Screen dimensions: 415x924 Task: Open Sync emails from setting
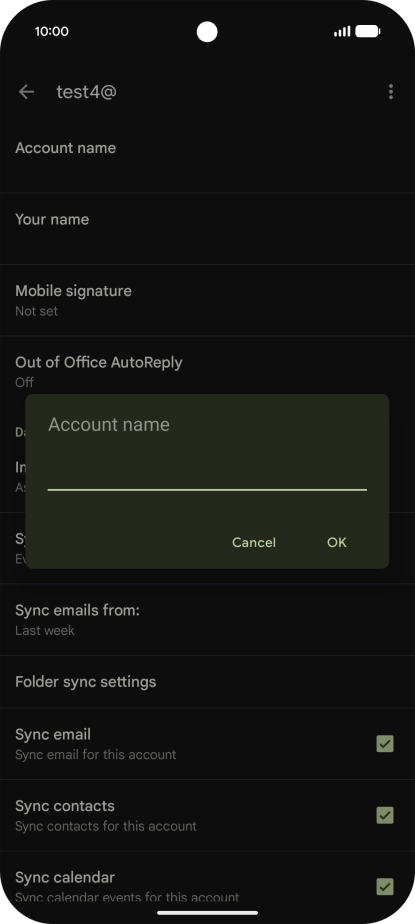coord(208,620)
